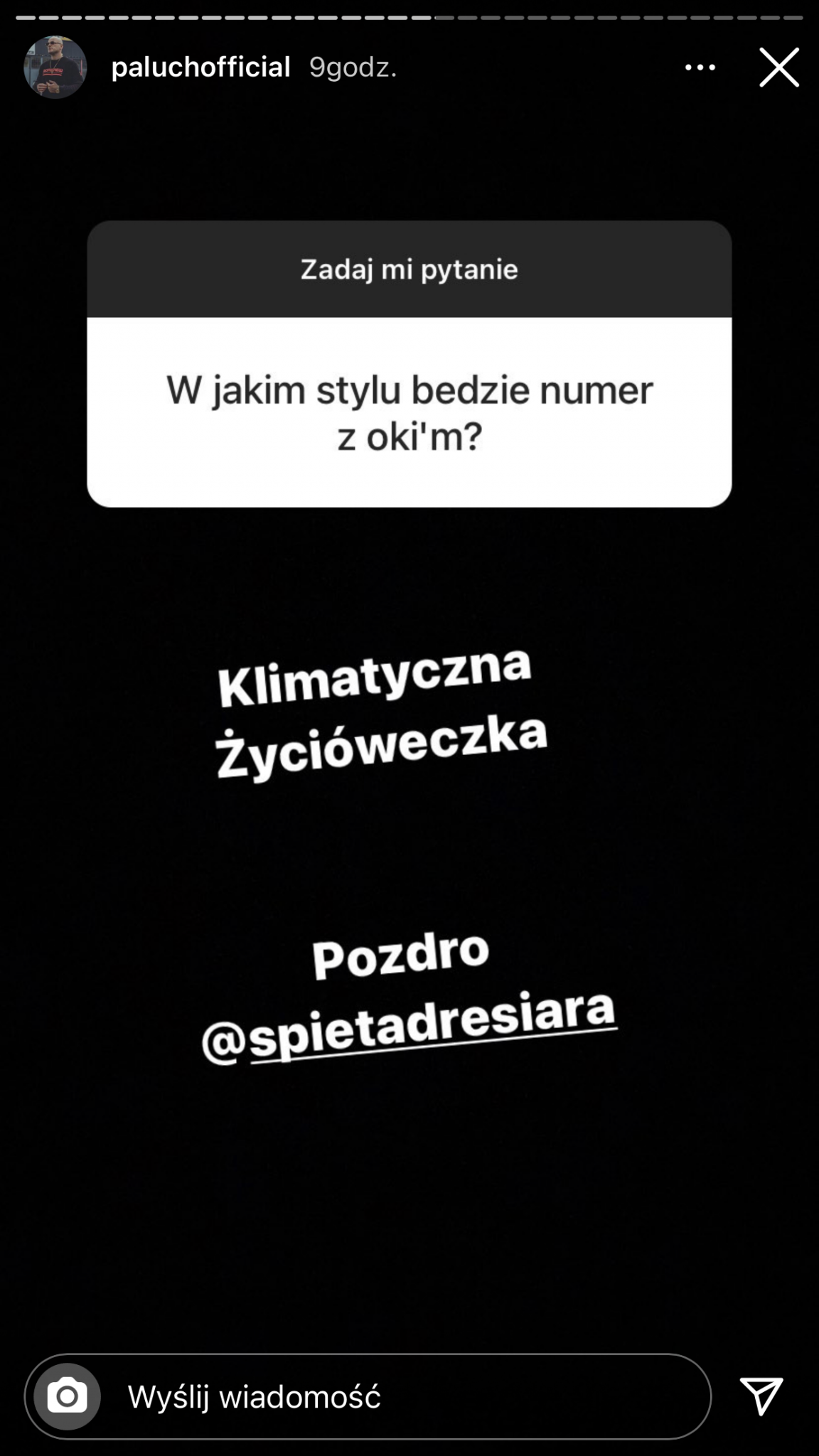Screen dimensions: 819x1456
Task: Open the camera to reply
Action: [67, 1397]
